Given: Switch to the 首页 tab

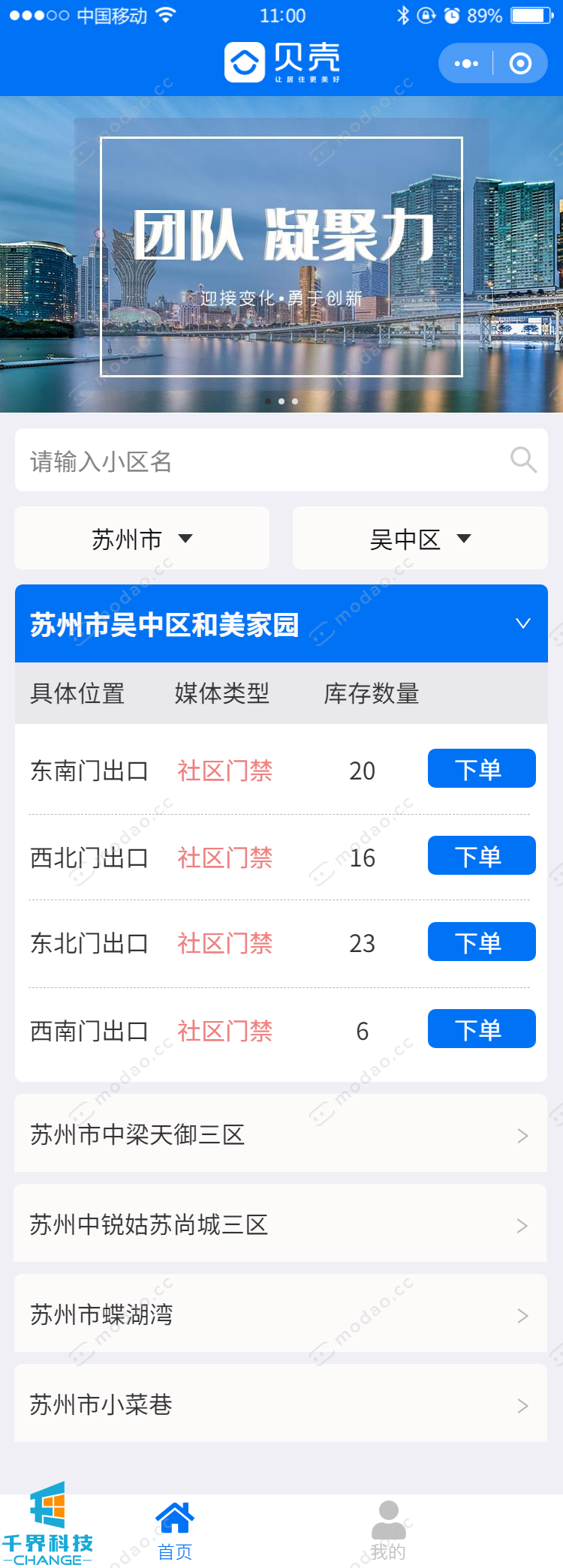Looking at the screenshot, I should tap(175, 1530).
